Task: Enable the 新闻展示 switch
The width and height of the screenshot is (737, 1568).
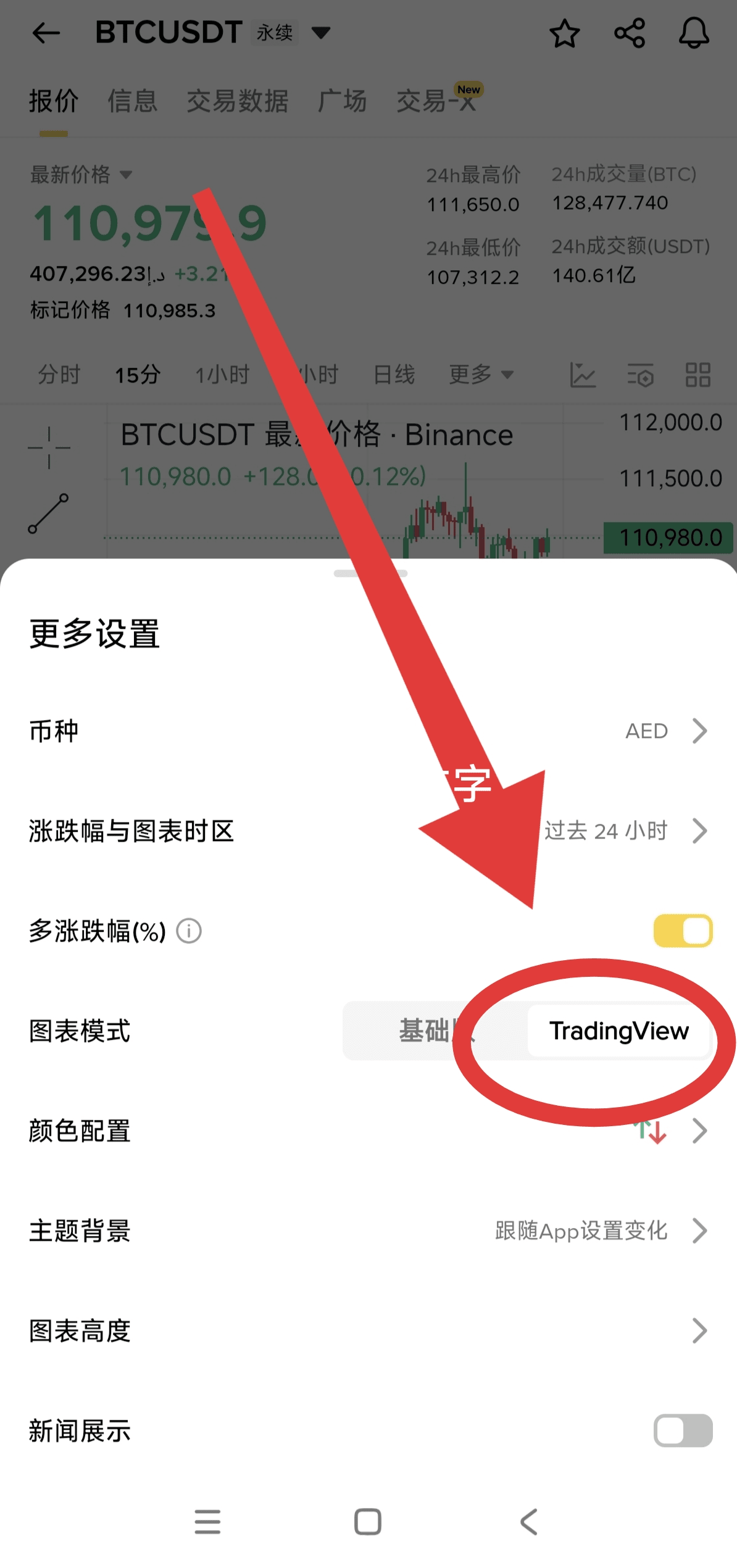Action: point(683,1430)
